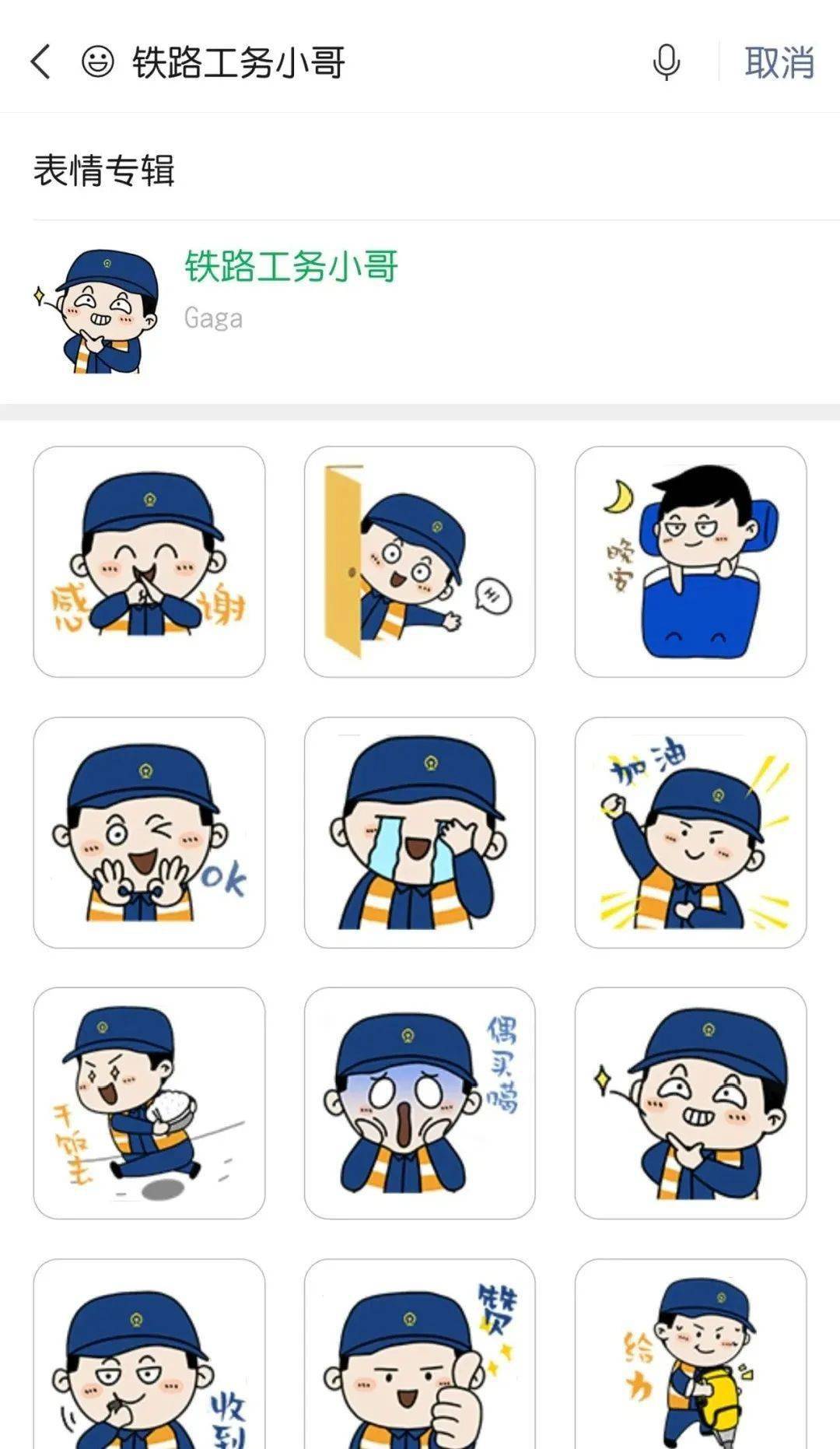Tap the album cover thumbnail of the worker
Image resolution: width=840 pixels, height=1449 pixels.
100,311
